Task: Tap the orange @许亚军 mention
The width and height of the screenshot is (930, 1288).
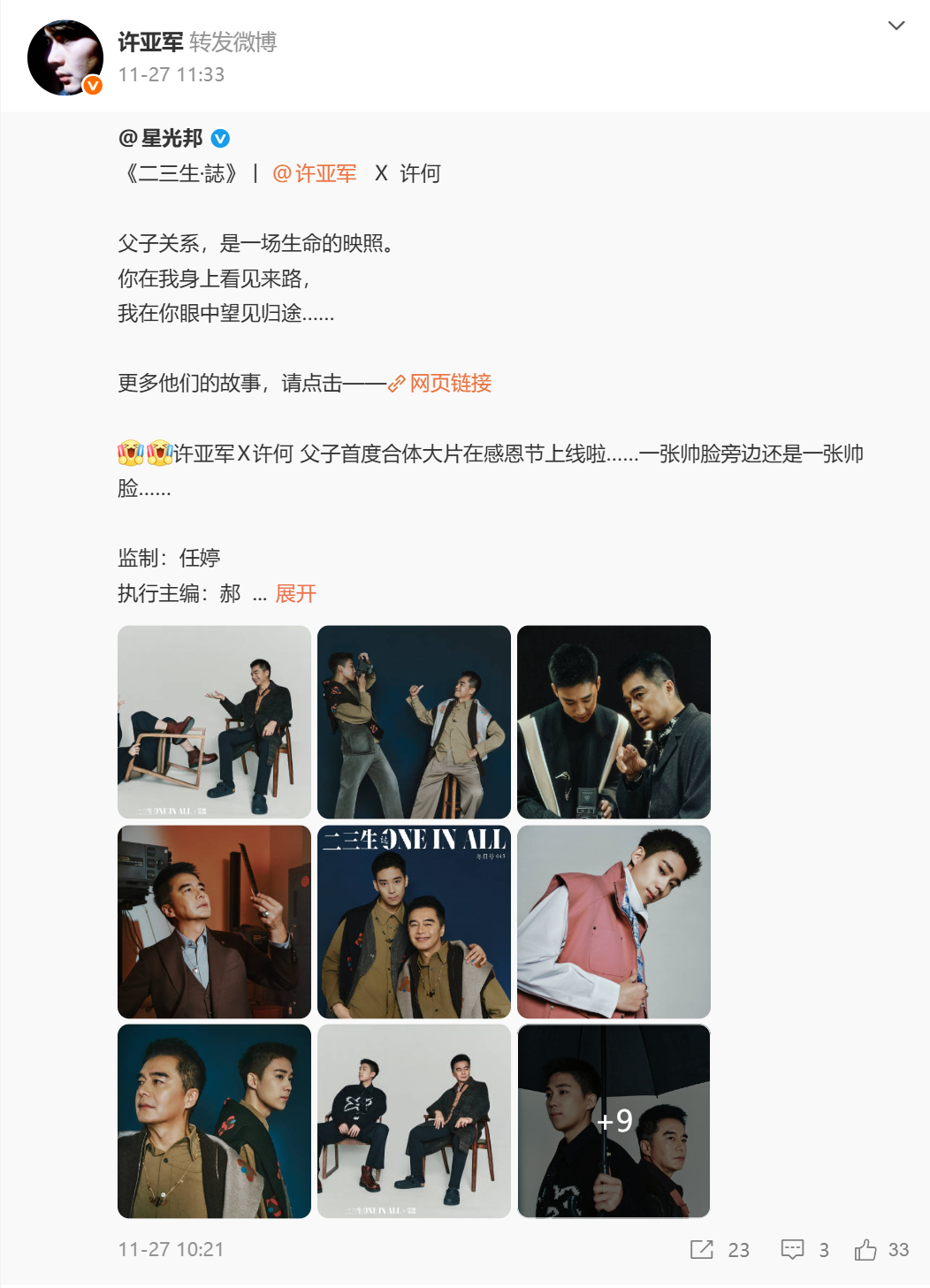Action: (315, 173)
